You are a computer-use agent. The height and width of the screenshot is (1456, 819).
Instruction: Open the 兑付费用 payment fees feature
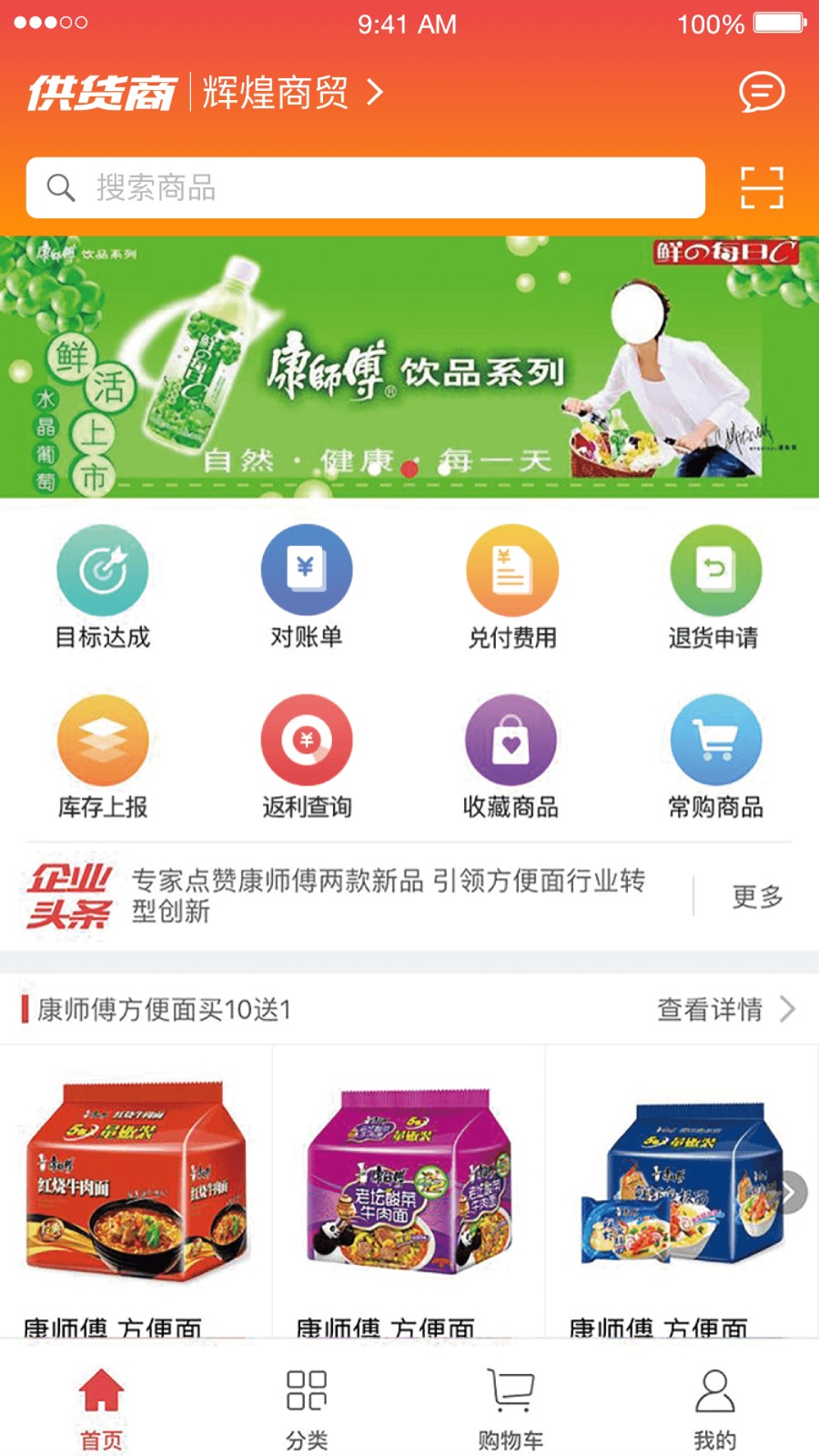(512, 569)
